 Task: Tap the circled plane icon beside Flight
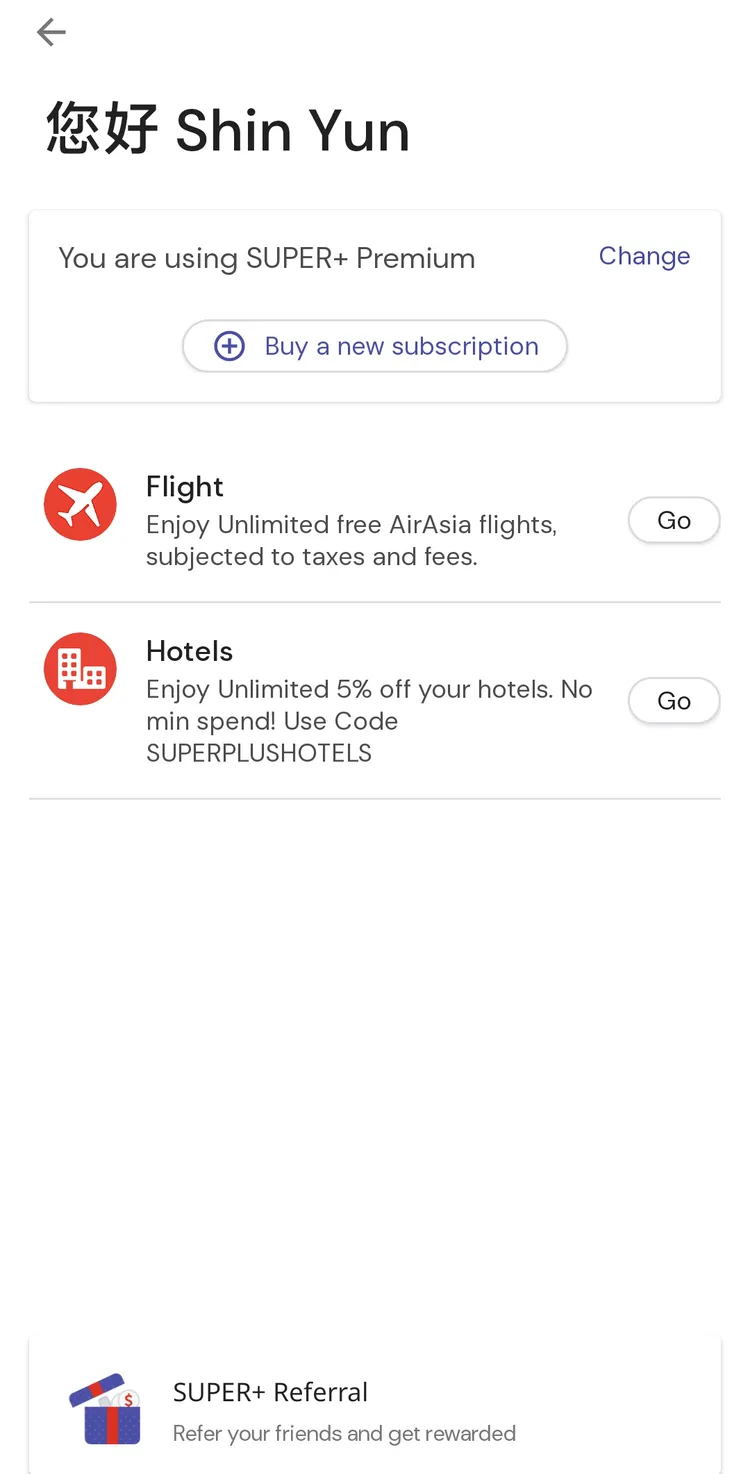pos(80,504)
